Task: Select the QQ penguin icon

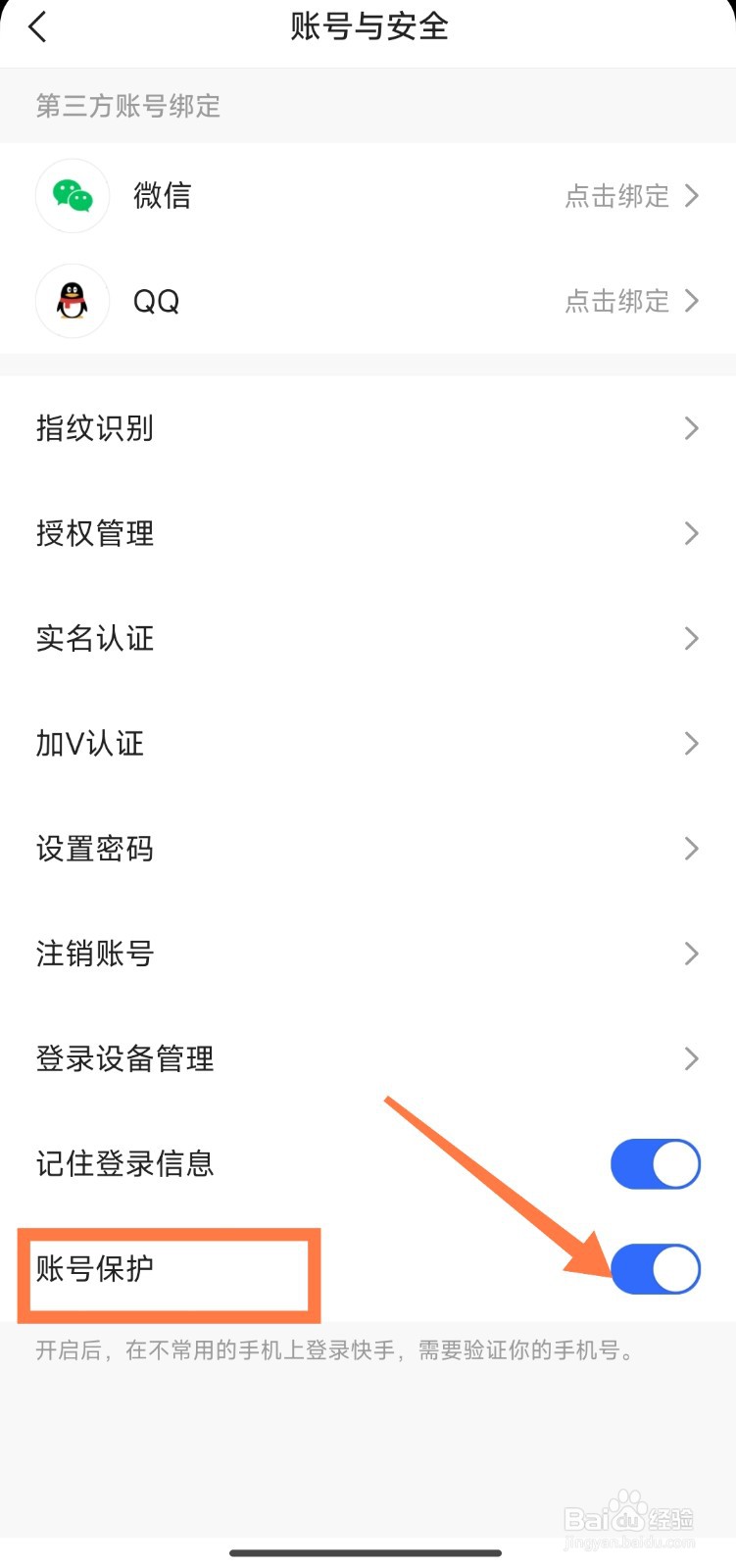Action: coord(72,301)
